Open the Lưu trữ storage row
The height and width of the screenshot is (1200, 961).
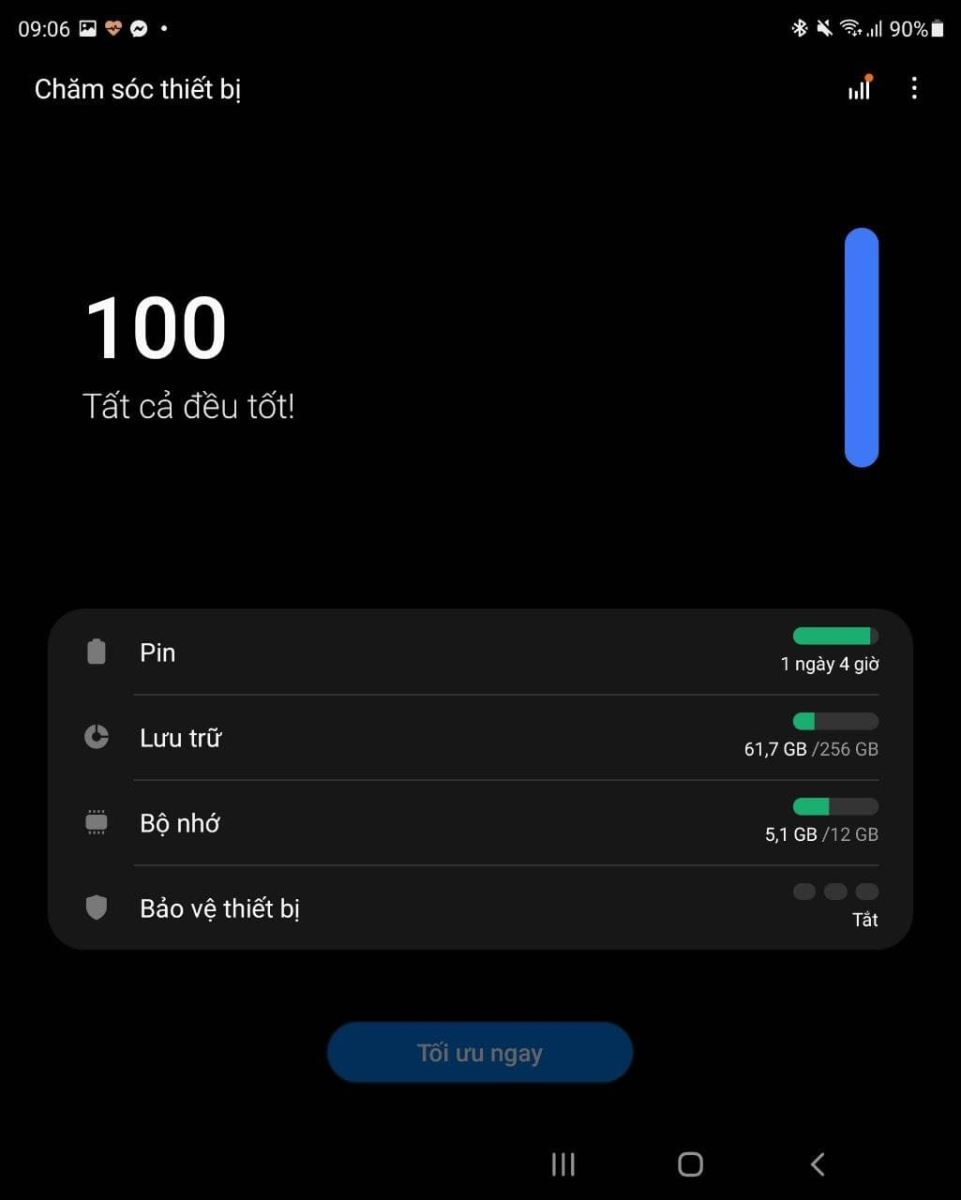tap(480, 738)
